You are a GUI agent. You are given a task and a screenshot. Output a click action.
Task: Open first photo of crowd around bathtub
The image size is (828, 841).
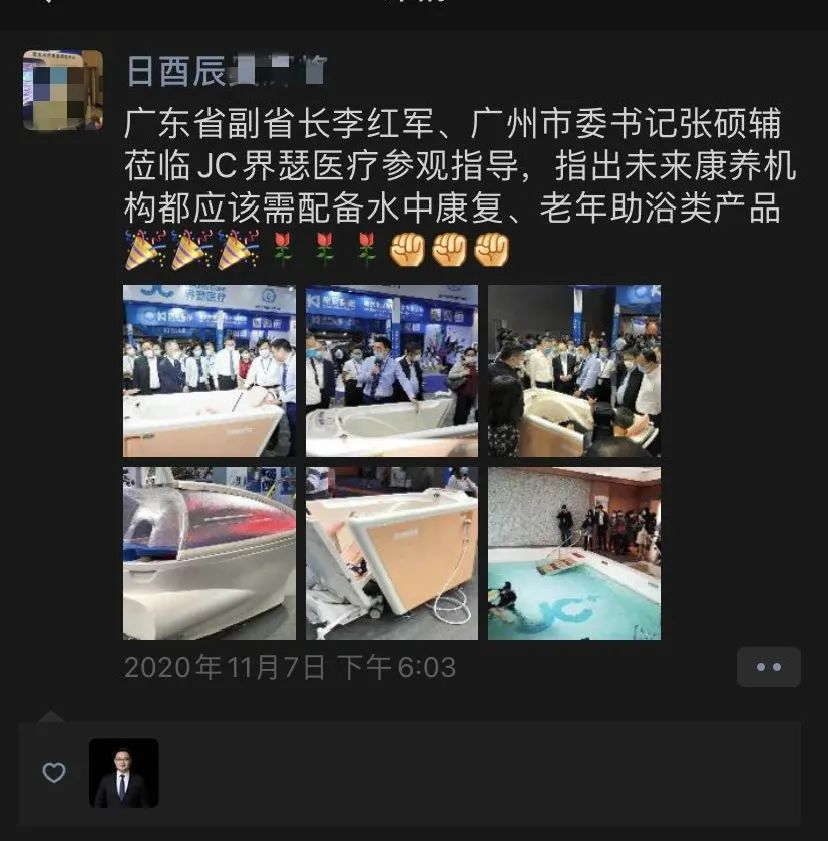(209, 371)
